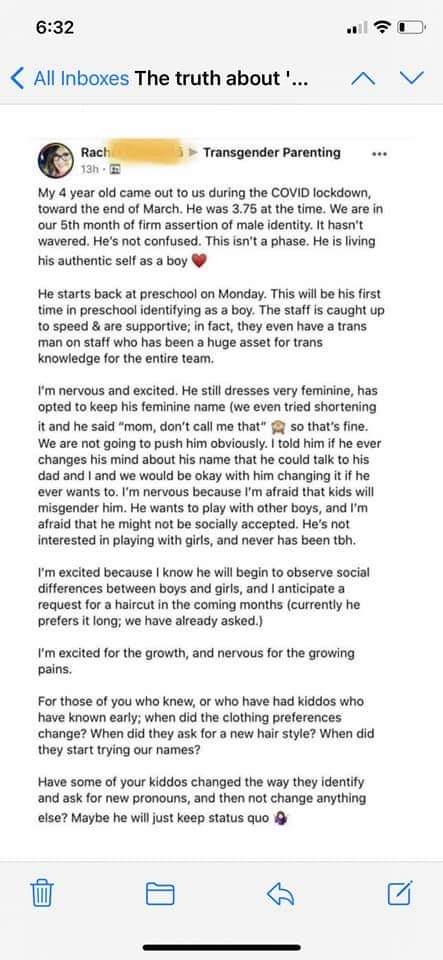Viewport: 443px width, 960px height.
Task: Go to the previous message with the up arrow
Action: click(x=364, y=78)
